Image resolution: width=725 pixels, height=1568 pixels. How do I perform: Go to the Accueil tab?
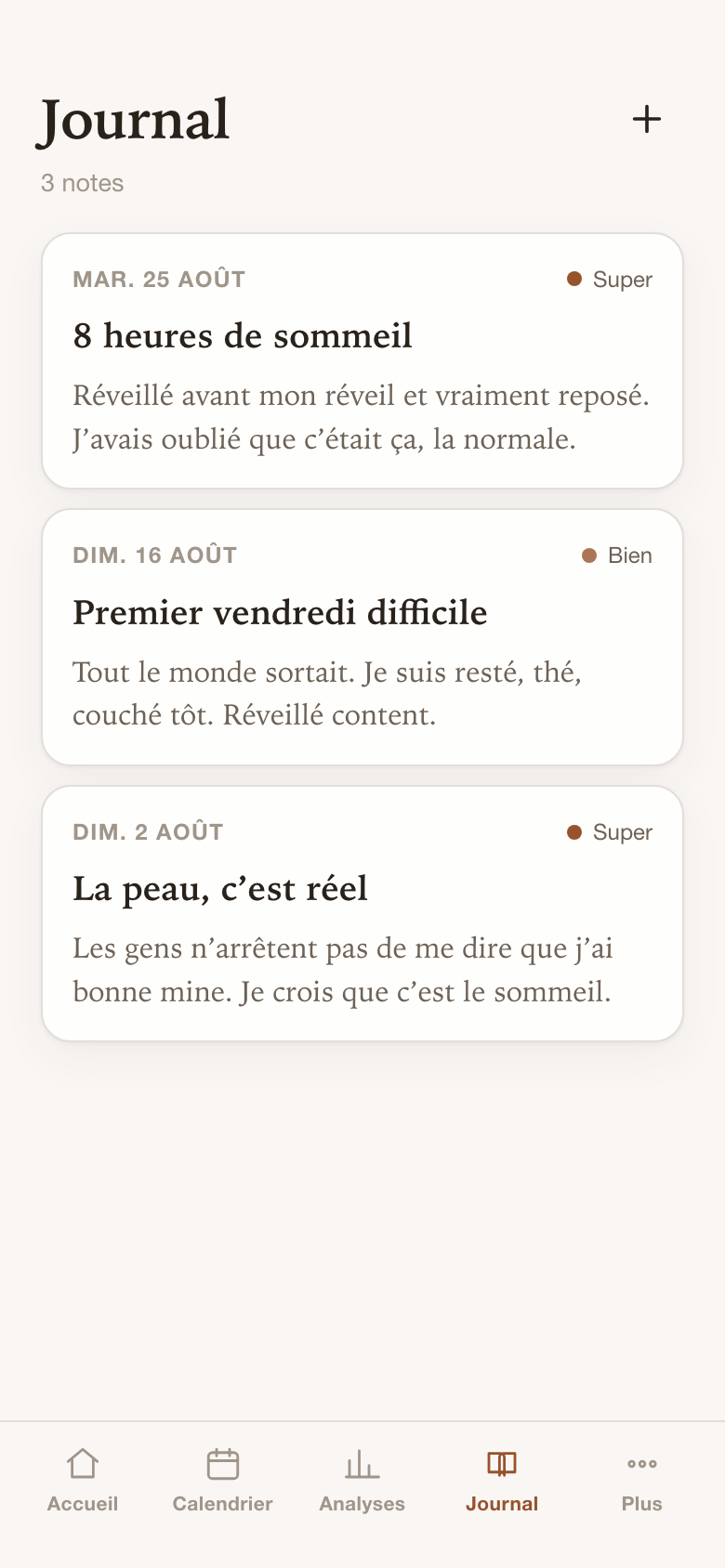pos(83,1481)
